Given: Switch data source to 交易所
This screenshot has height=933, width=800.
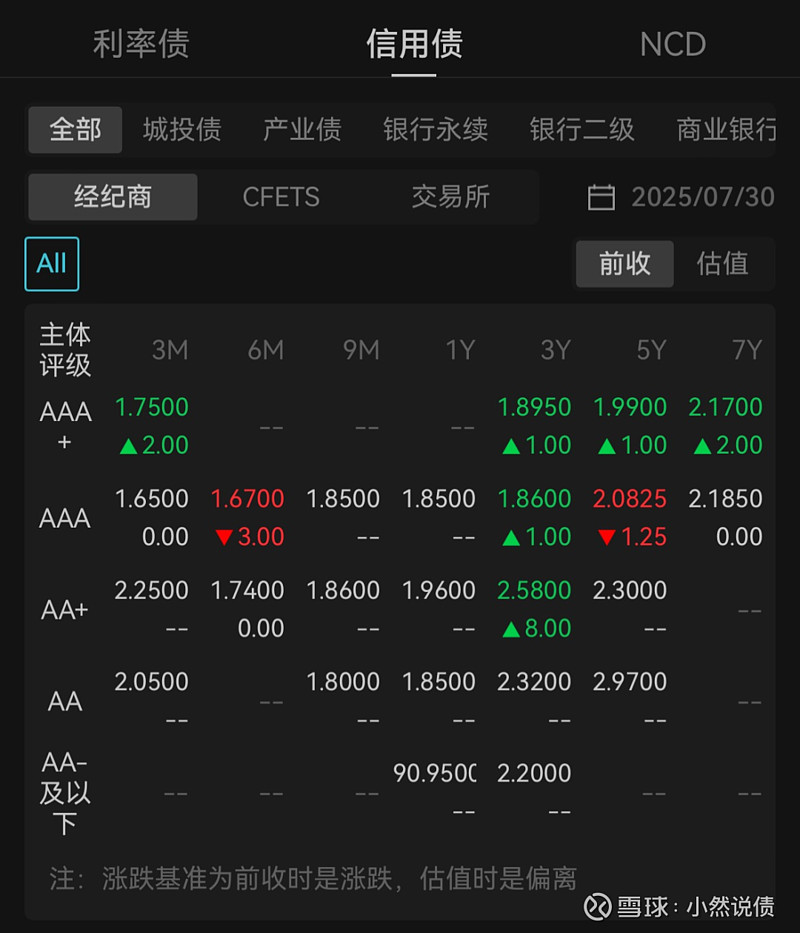Looking at the screenshot, I should tap(451, 197).
